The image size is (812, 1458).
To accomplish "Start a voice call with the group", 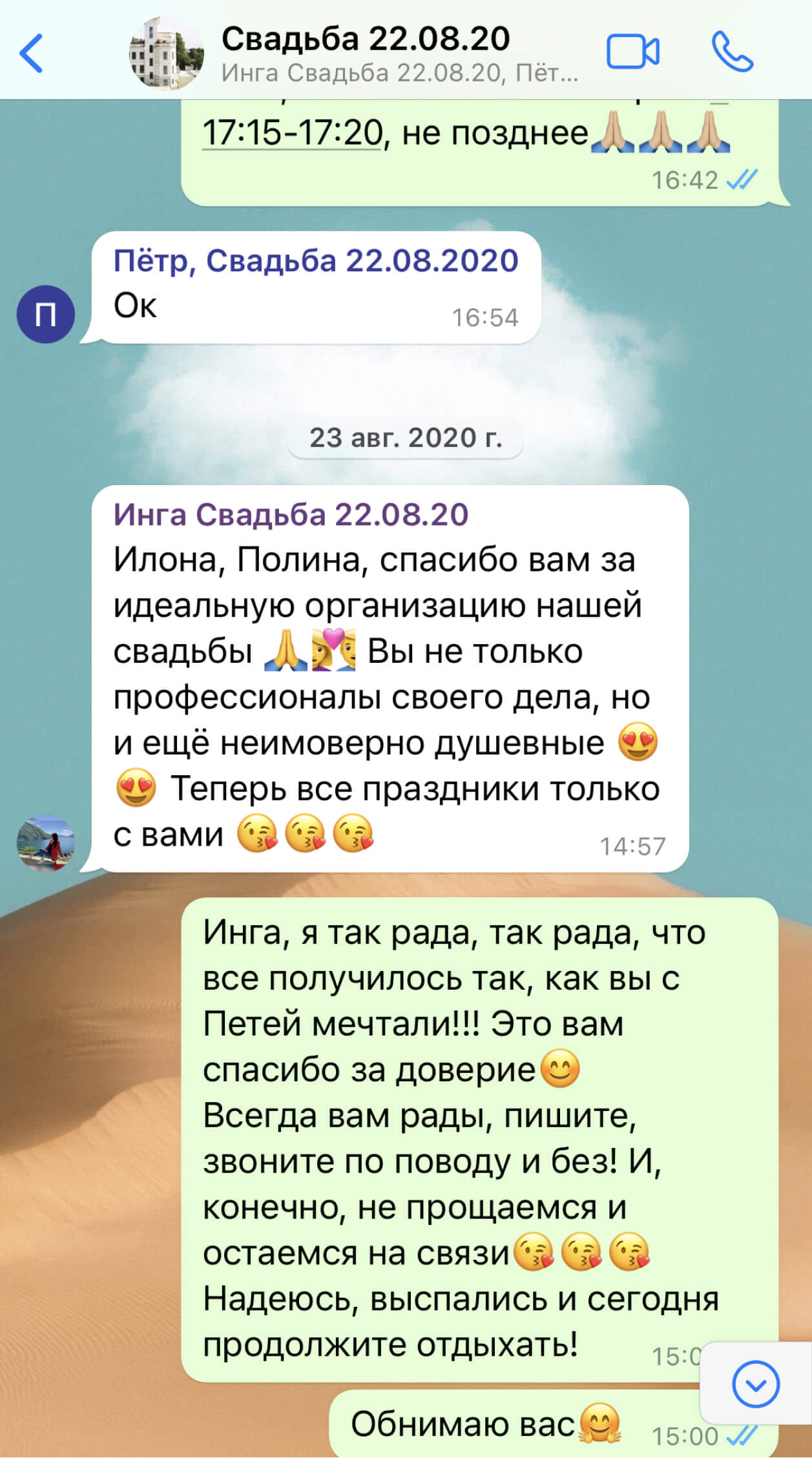I will click(x=732, y=52).
